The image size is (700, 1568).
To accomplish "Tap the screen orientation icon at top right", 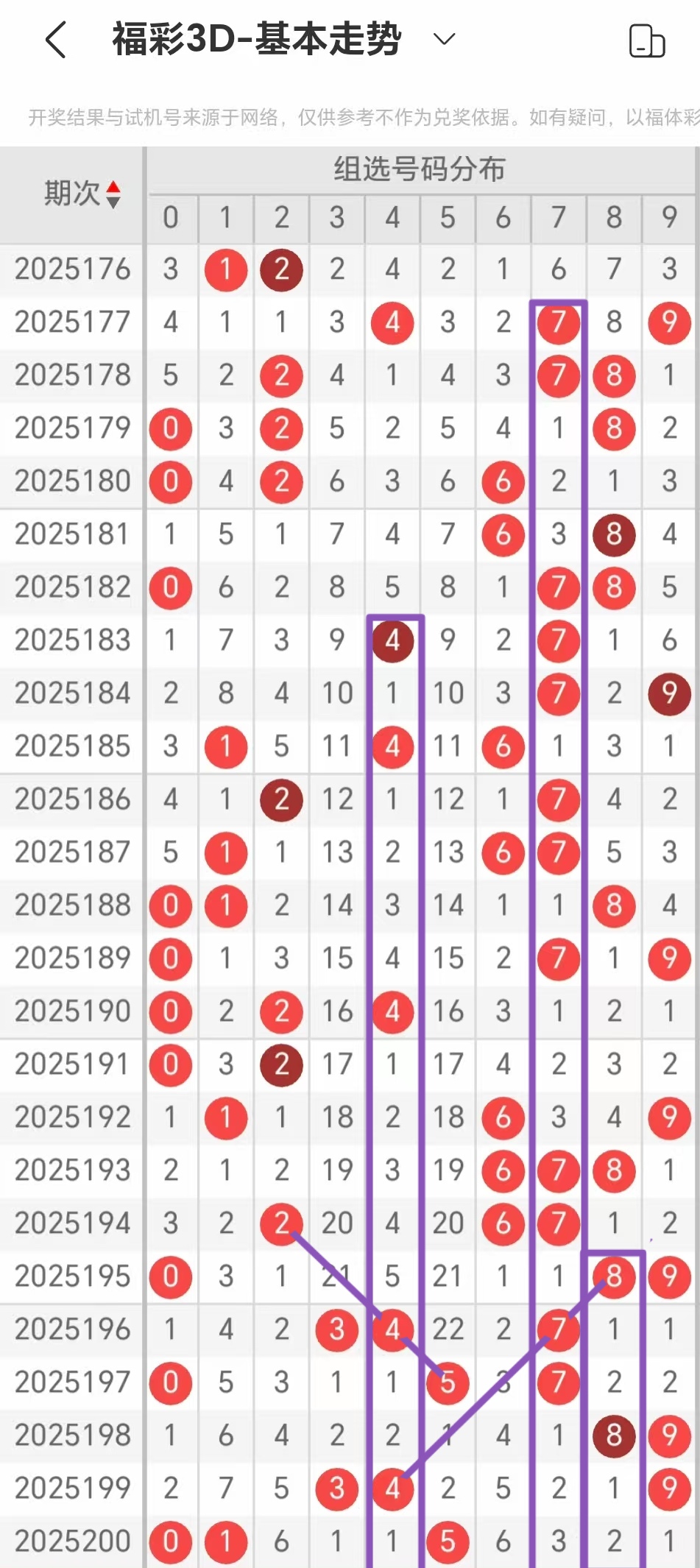I will (646, 40).
